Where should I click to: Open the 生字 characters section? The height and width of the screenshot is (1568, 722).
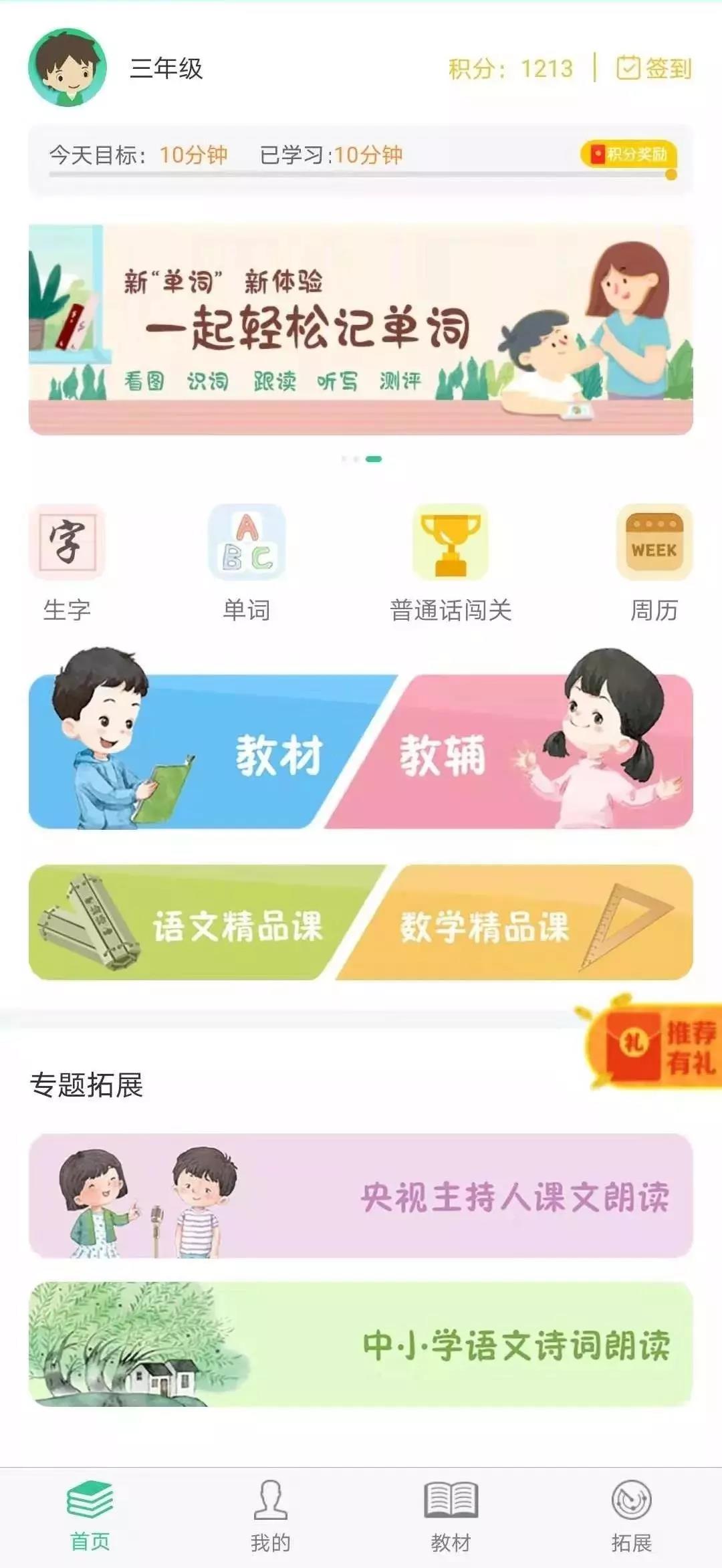pyautogui.click(x=67, y=563)
